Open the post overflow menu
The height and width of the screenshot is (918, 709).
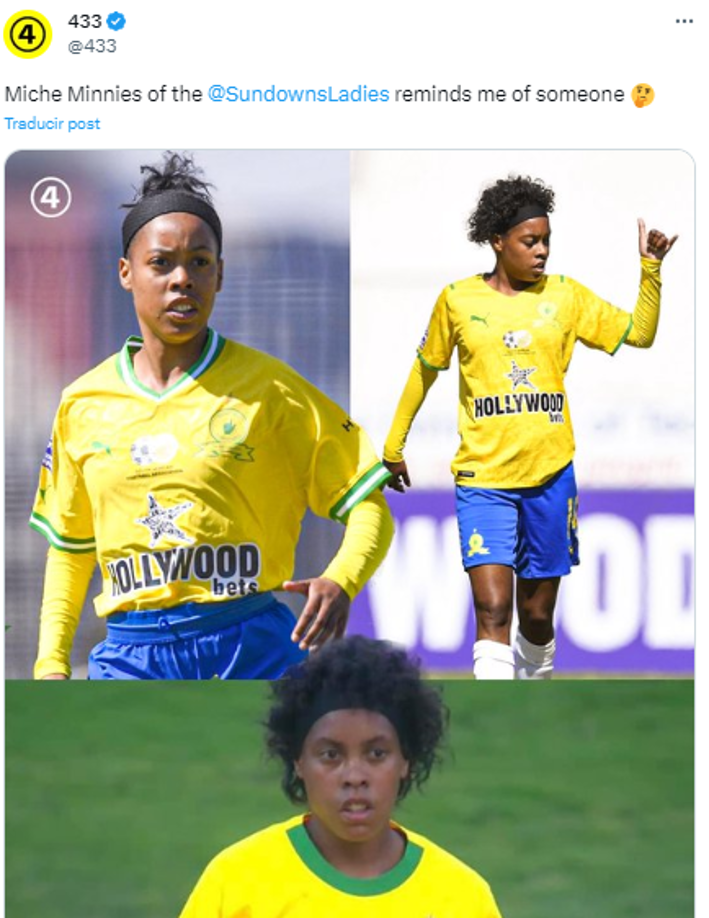click(x=684, y=21)
